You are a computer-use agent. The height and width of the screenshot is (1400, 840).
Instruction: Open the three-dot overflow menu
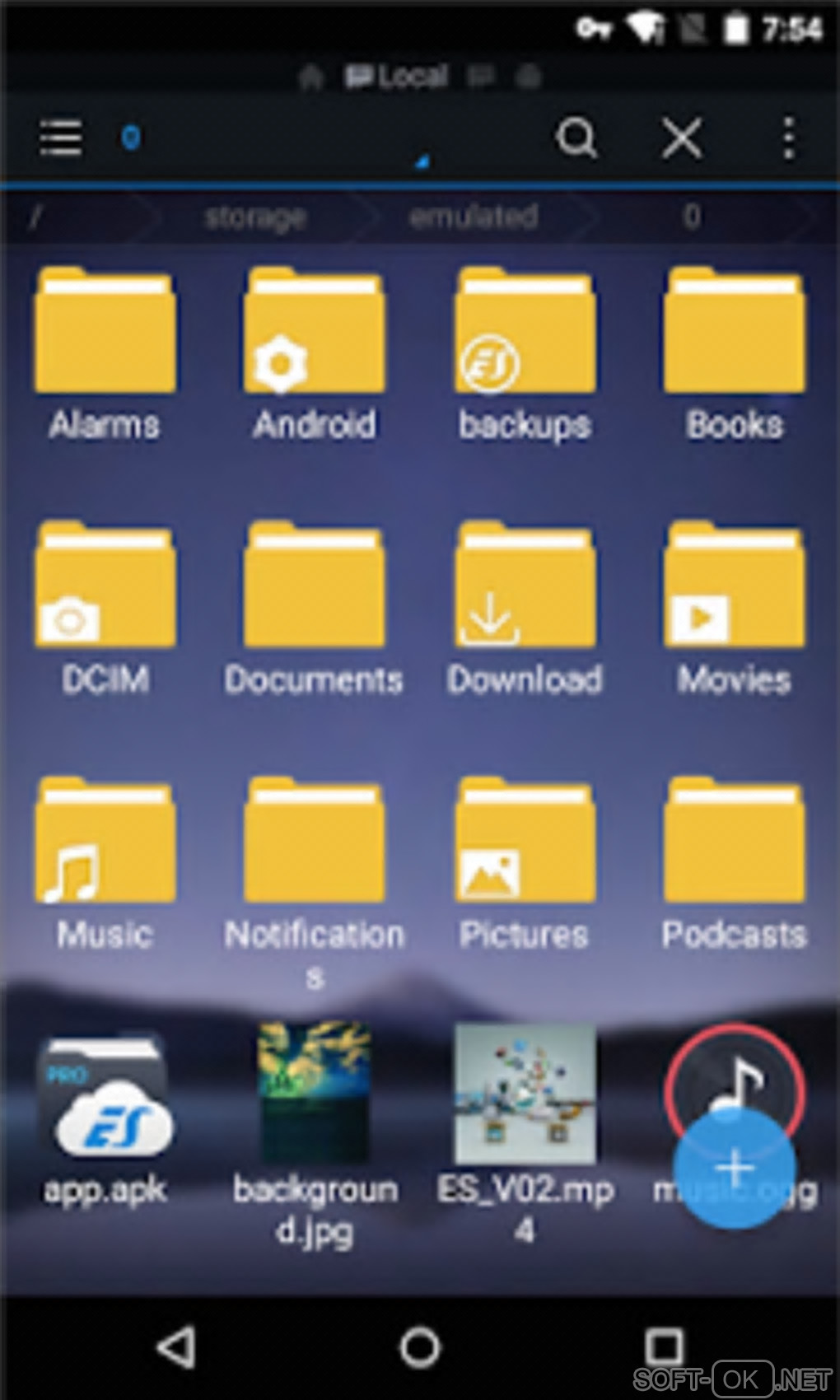[788, 137]
